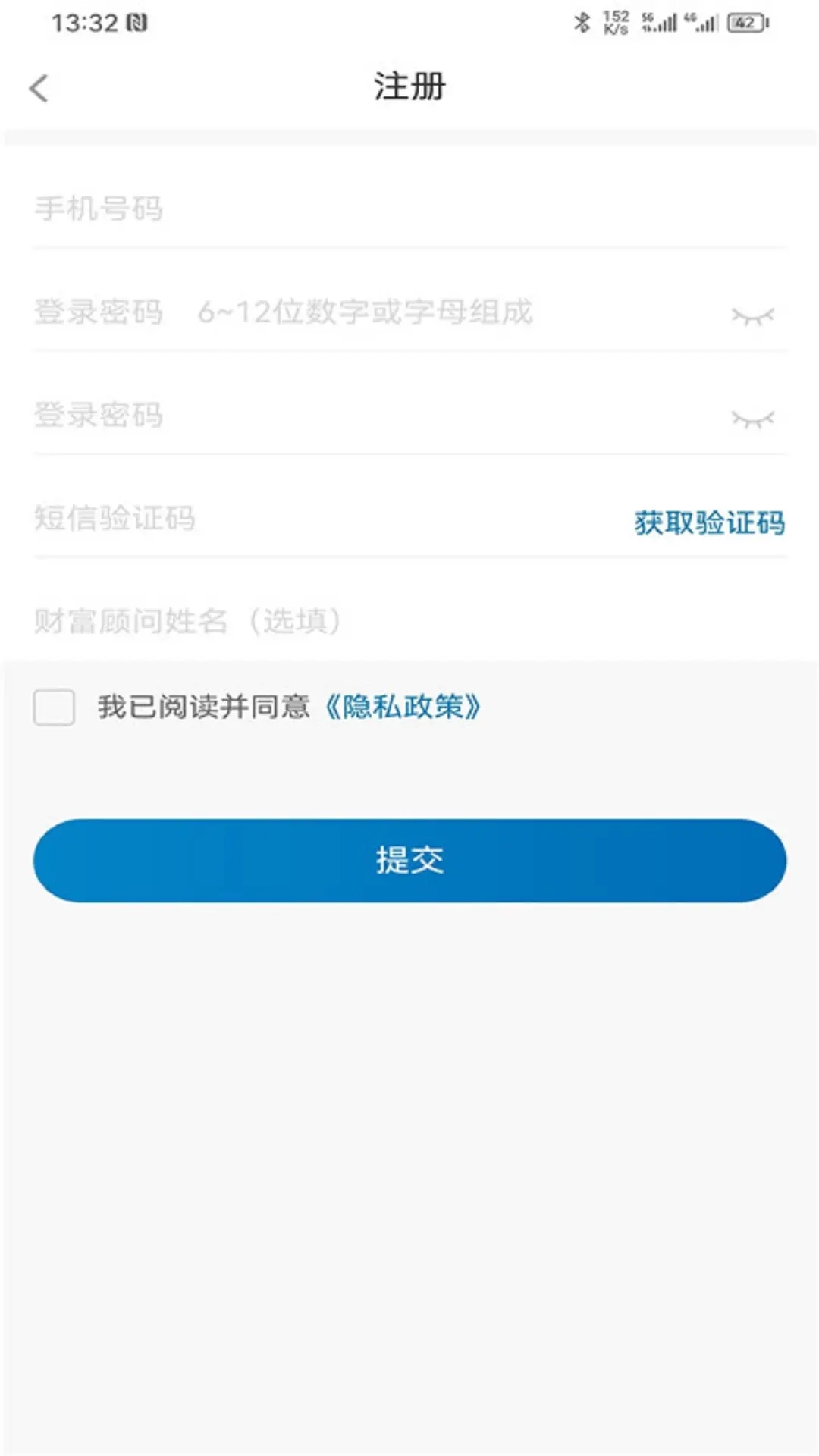This screenshot has width=819, height=1456.
Task: Click the network speed indicator showing 152 K/s
Action: (x=617, y=20)
